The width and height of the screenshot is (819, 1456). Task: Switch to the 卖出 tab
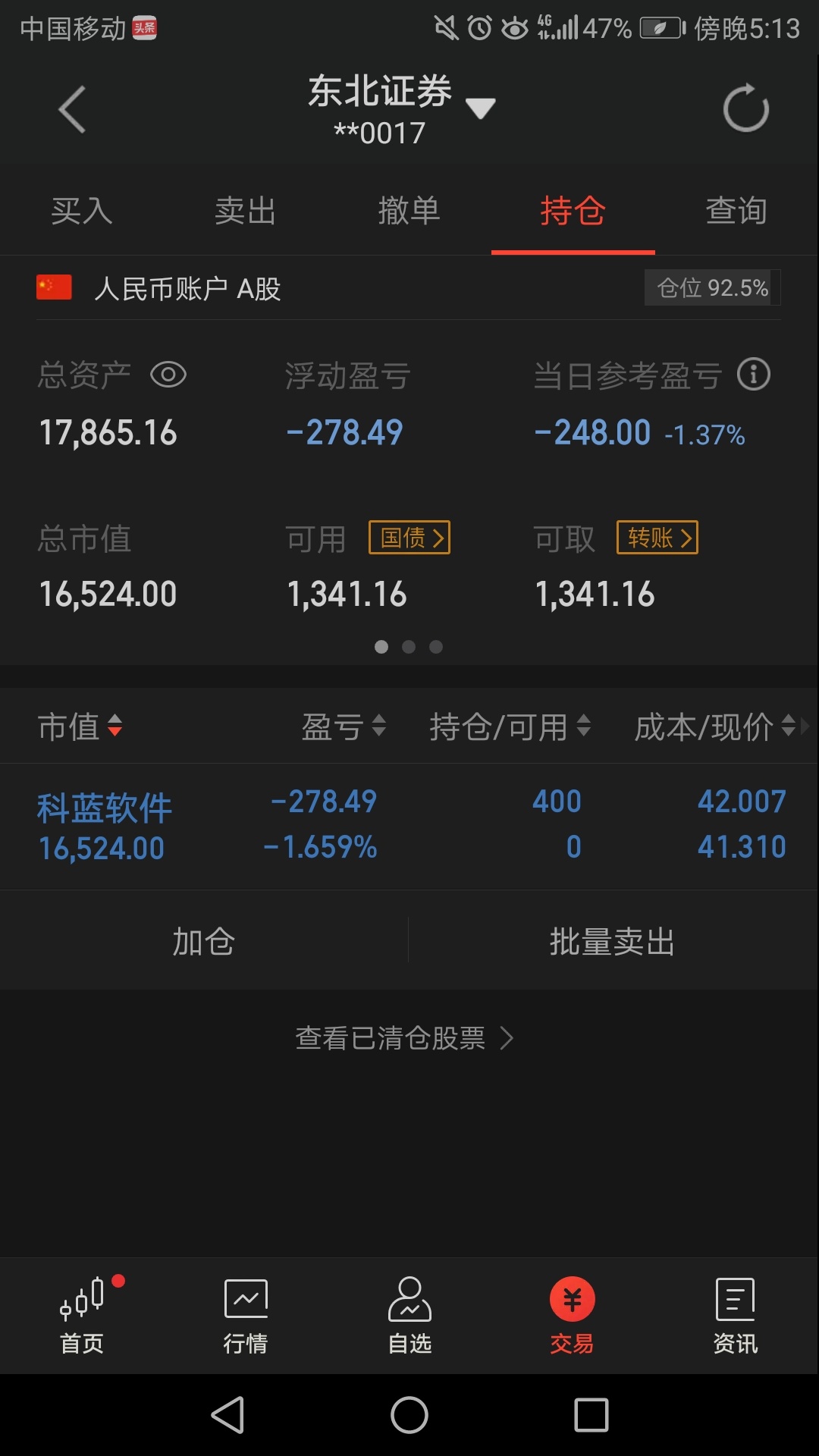246,211
